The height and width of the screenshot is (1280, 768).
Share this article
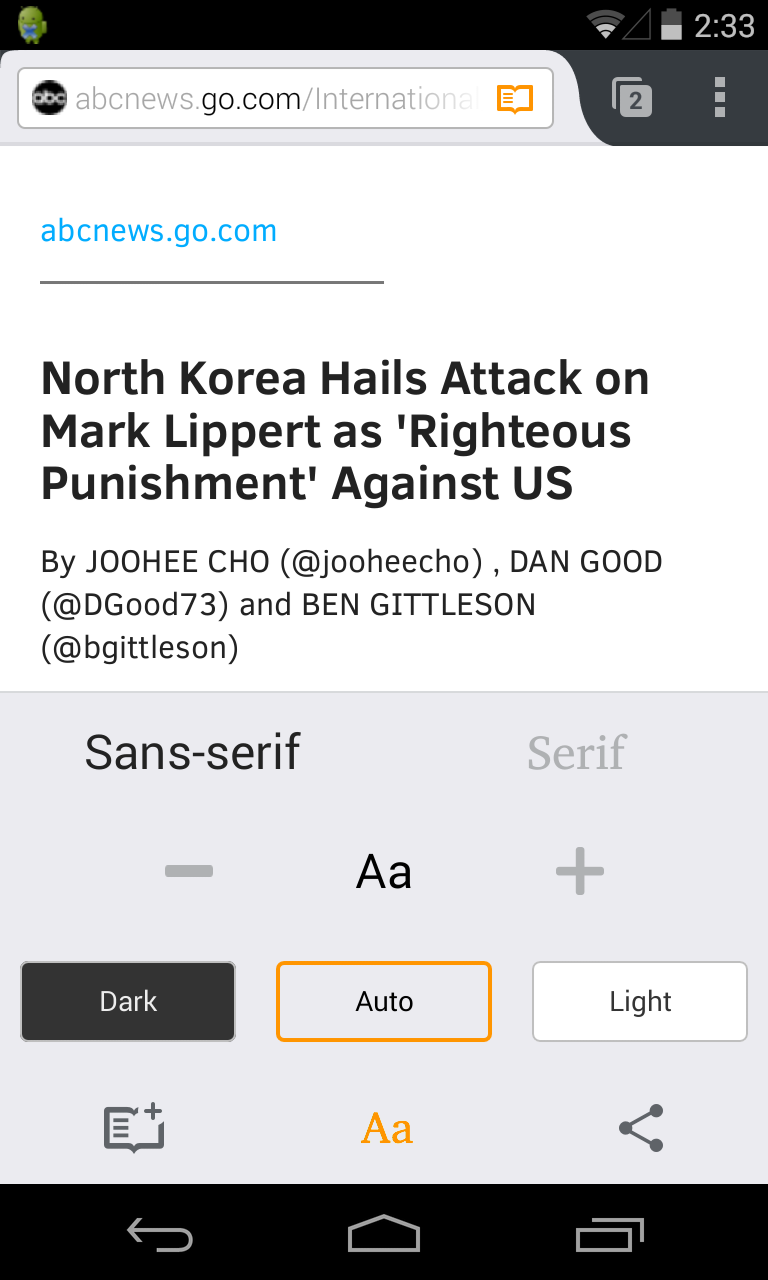pos(641,1128)
